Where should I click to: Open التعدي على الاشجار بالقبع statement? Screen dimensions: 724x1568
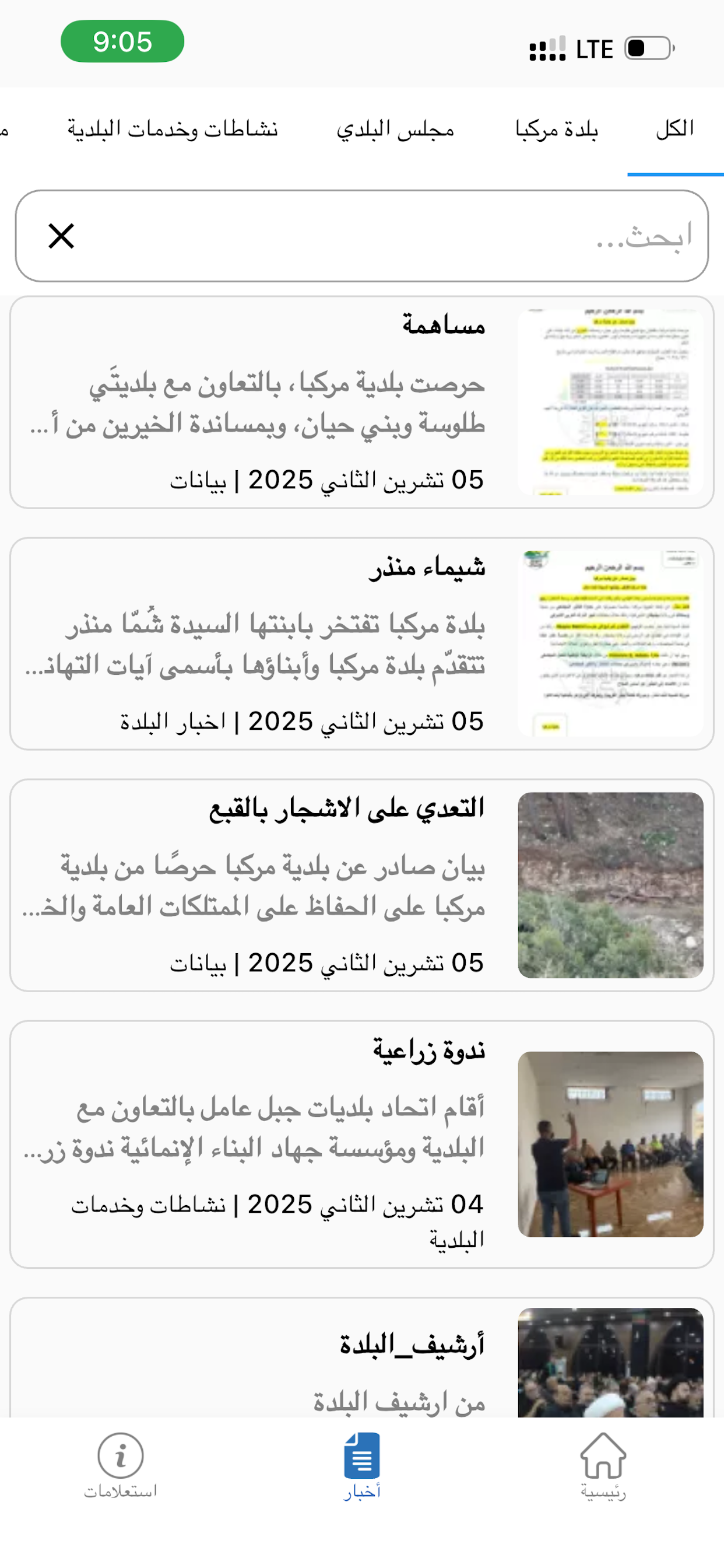361,888
